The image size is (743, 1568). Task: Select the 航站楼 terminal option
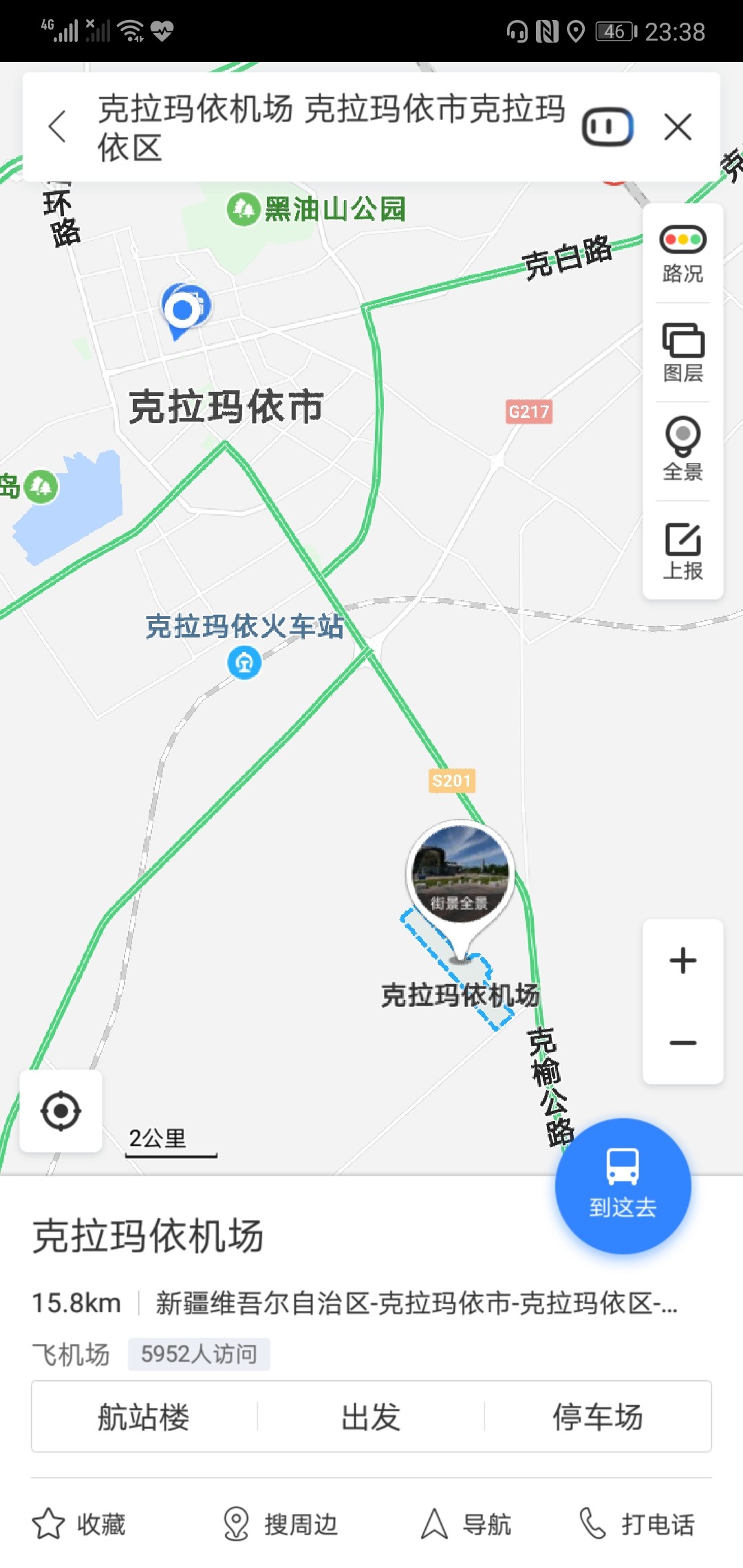pyautogui.click(x=144, y=1417)
